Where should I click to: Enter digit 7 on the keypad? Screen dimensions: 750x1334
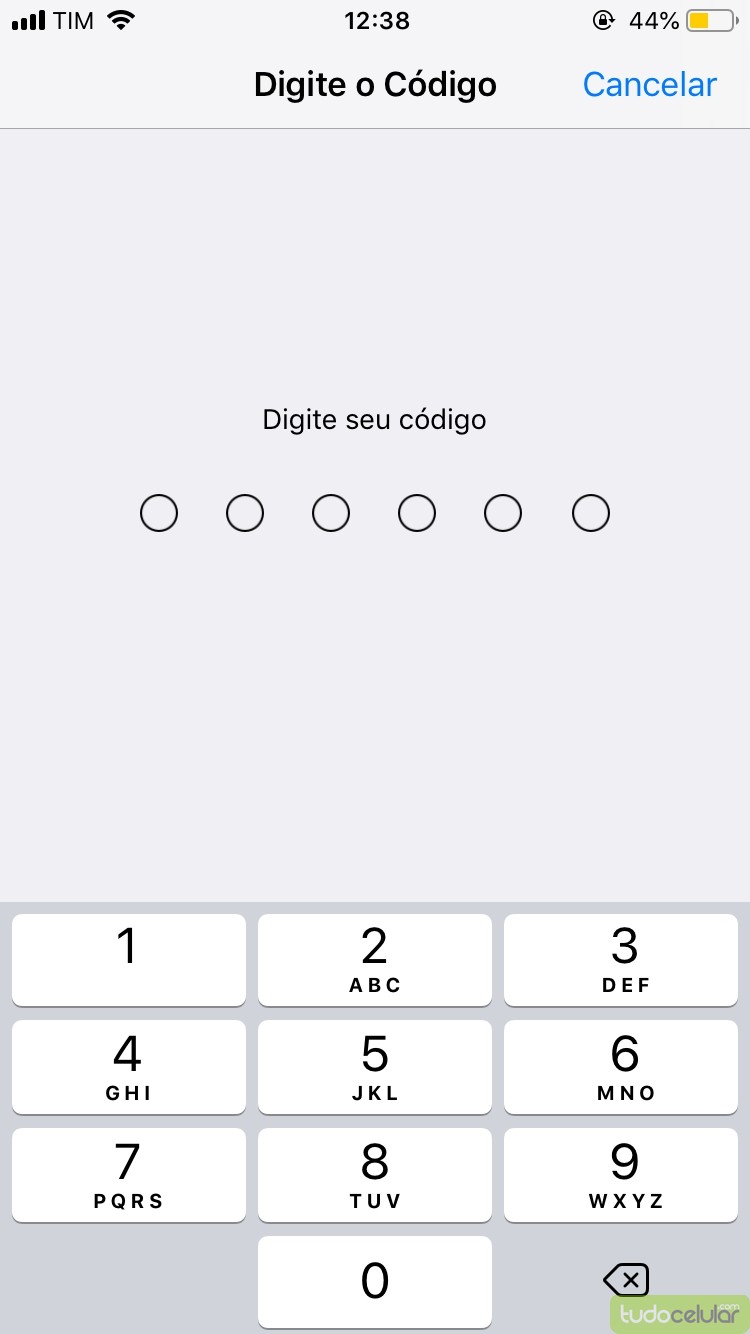(128, 1174)
